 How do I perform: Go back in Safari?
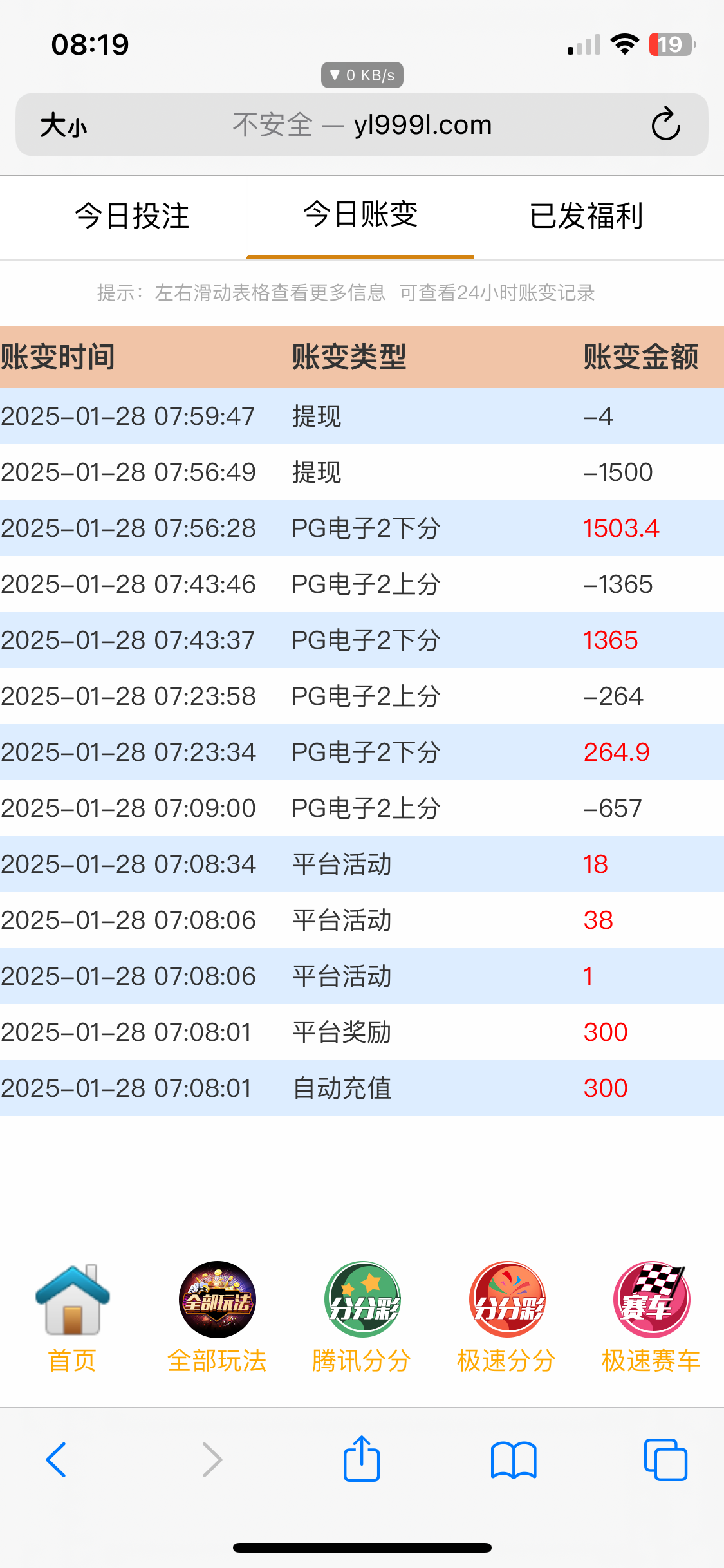coord(56,1460)
